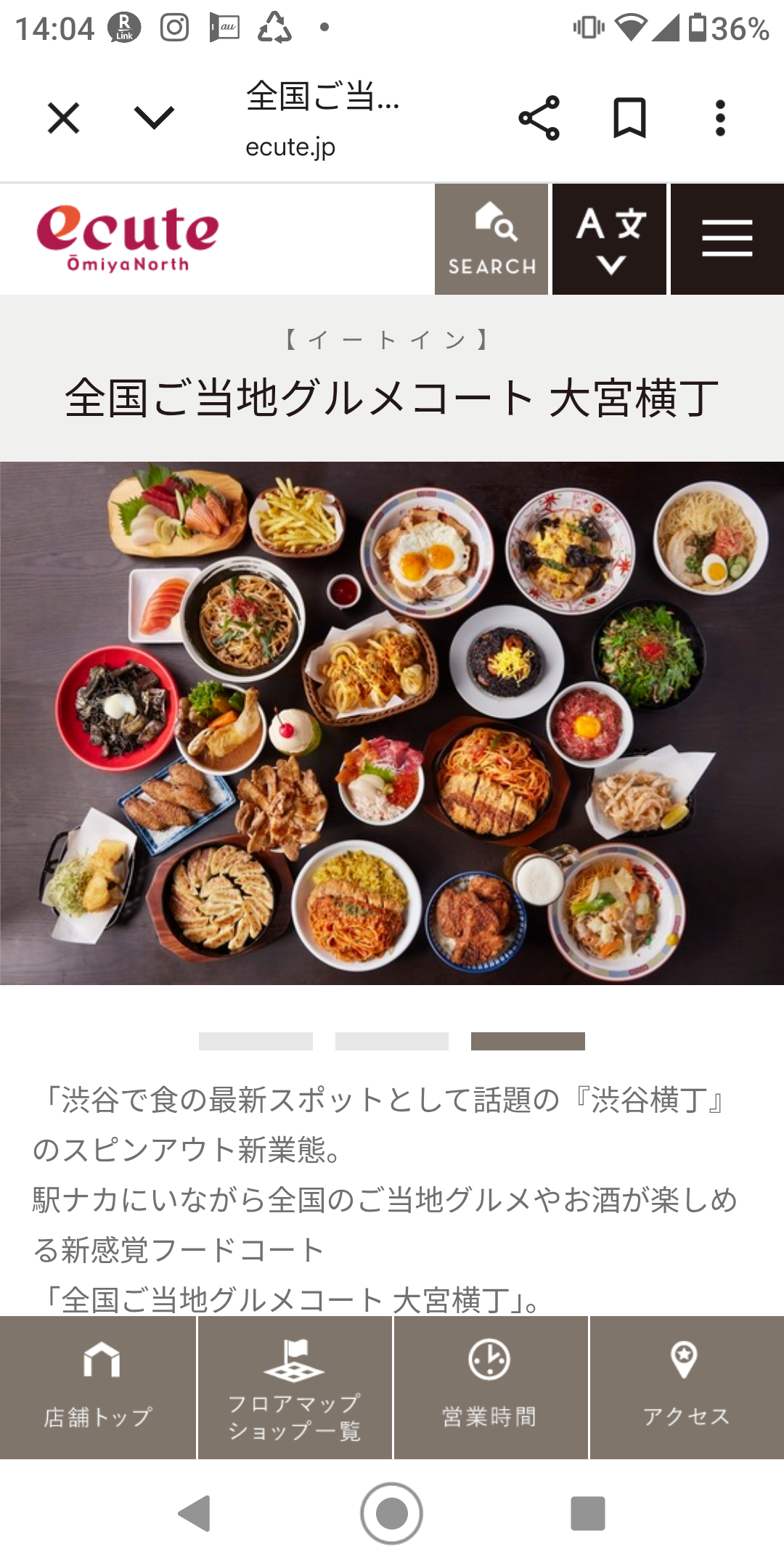Bookmark this page
This screenshot has height=1568, width=784.
(x=629, y=118)
